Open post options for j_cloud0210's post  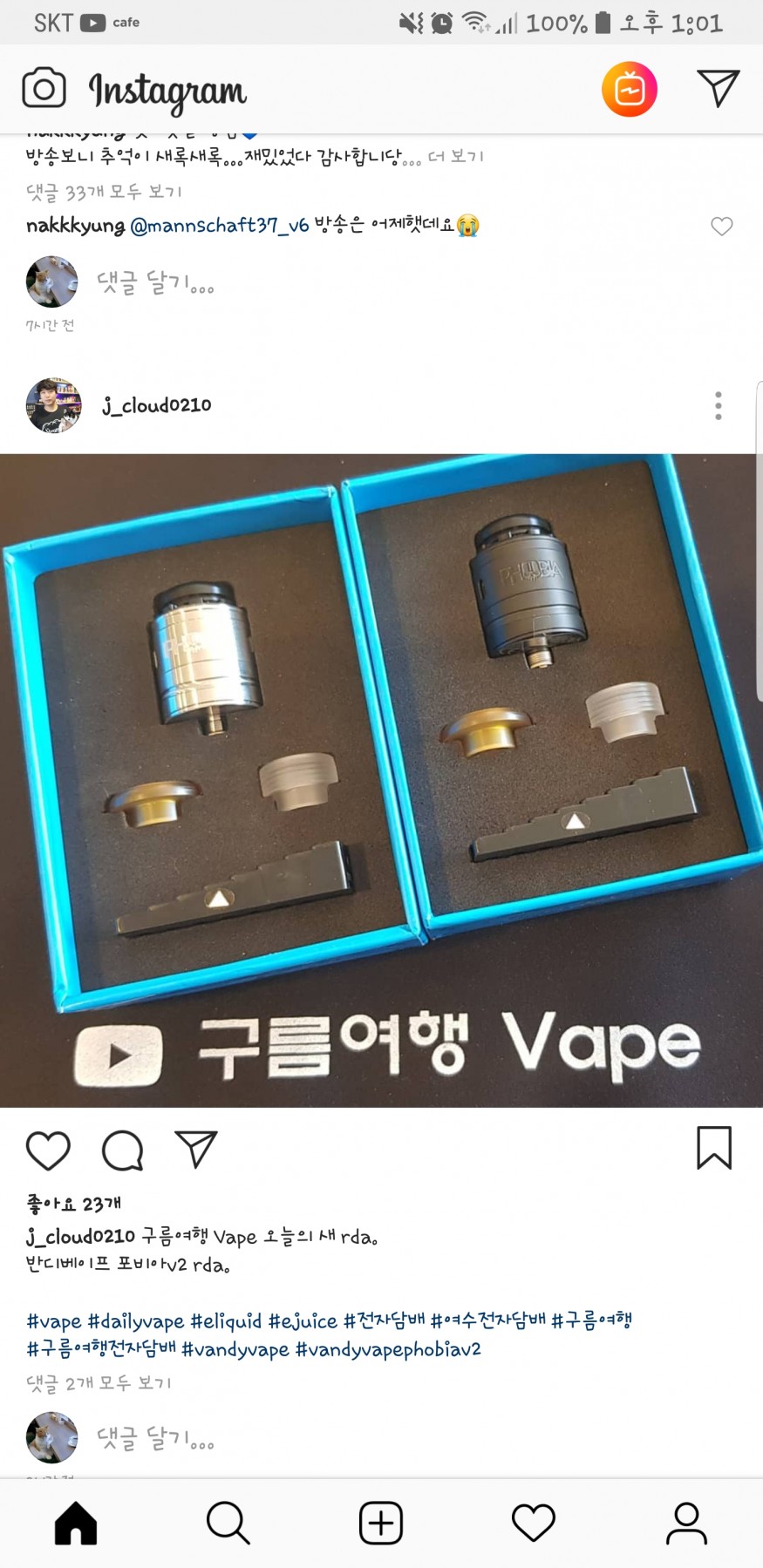[x=718, y=405]
